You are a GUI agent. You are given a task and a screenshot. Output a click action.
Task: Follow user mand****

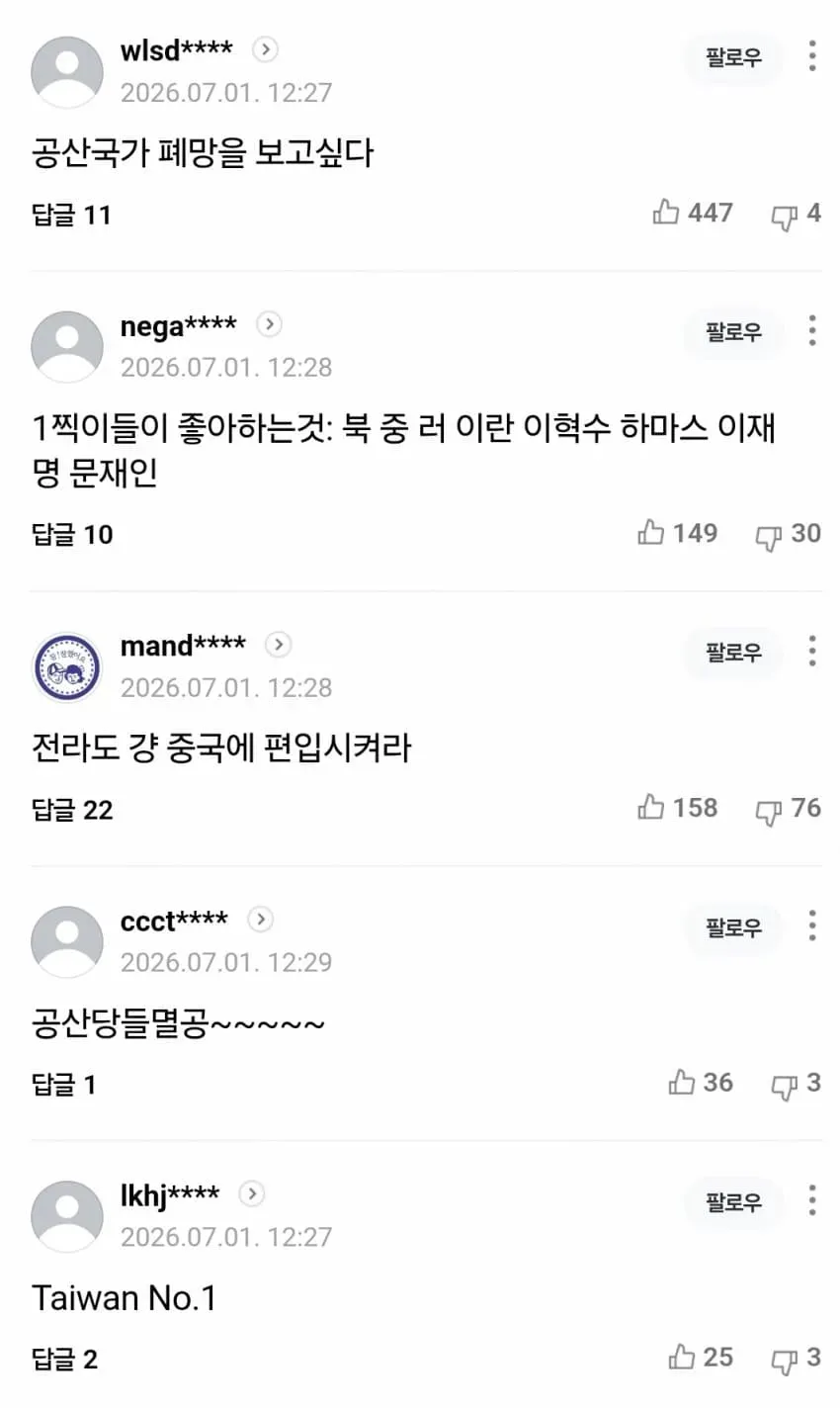(x=733, y=653)
